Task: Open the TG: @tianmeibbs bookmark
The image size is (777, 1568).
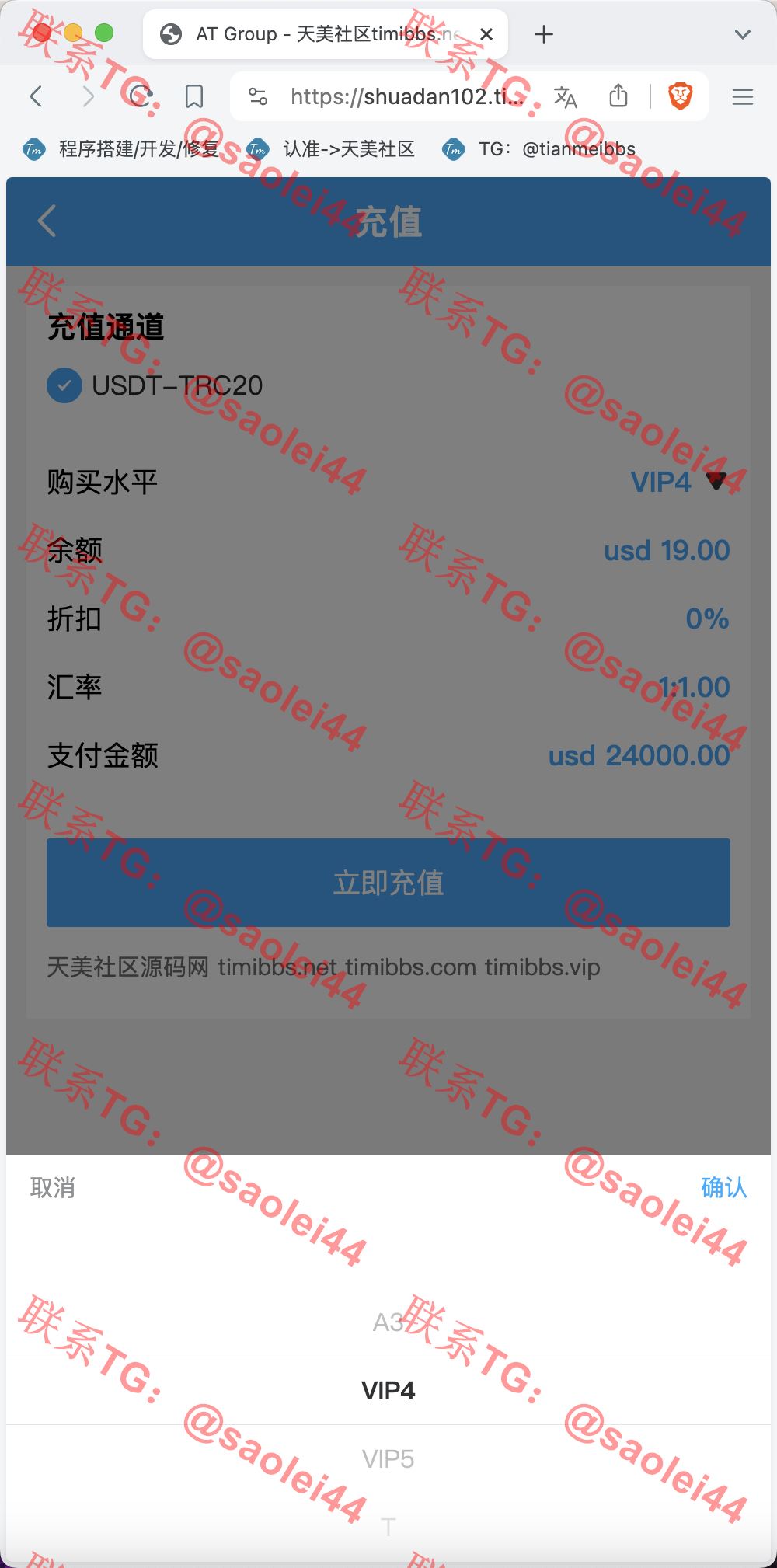Action: point(539,148)
